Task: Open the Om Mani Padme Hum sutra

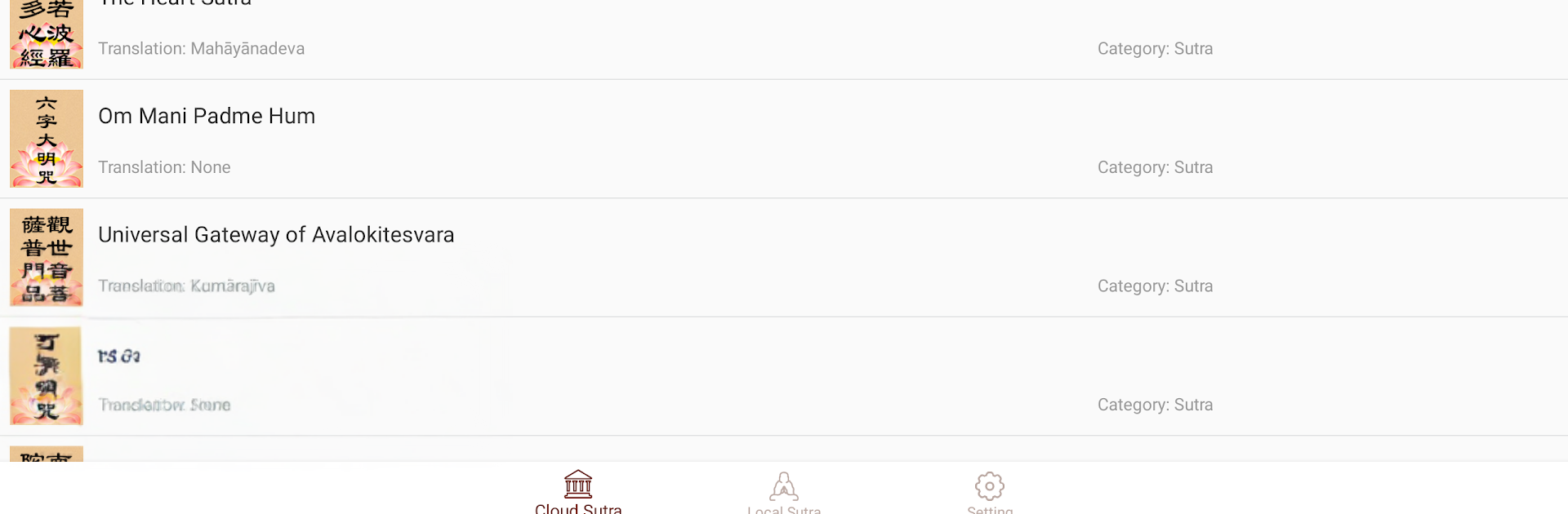Action: [207, 117]
